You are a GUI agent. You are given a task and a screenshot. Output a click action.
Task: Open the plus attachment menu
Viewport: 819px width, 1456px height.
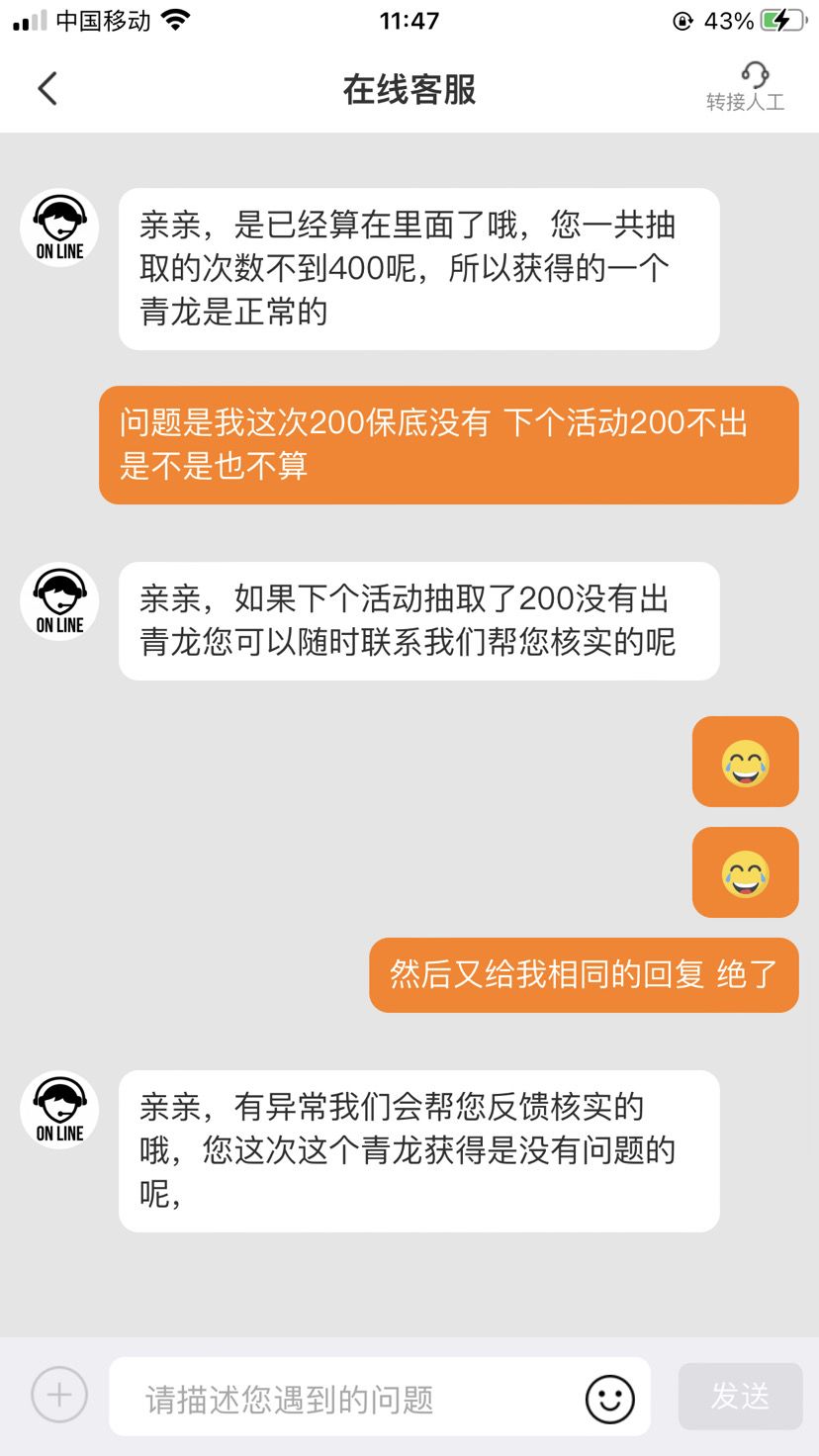[x=59, y=1396]
